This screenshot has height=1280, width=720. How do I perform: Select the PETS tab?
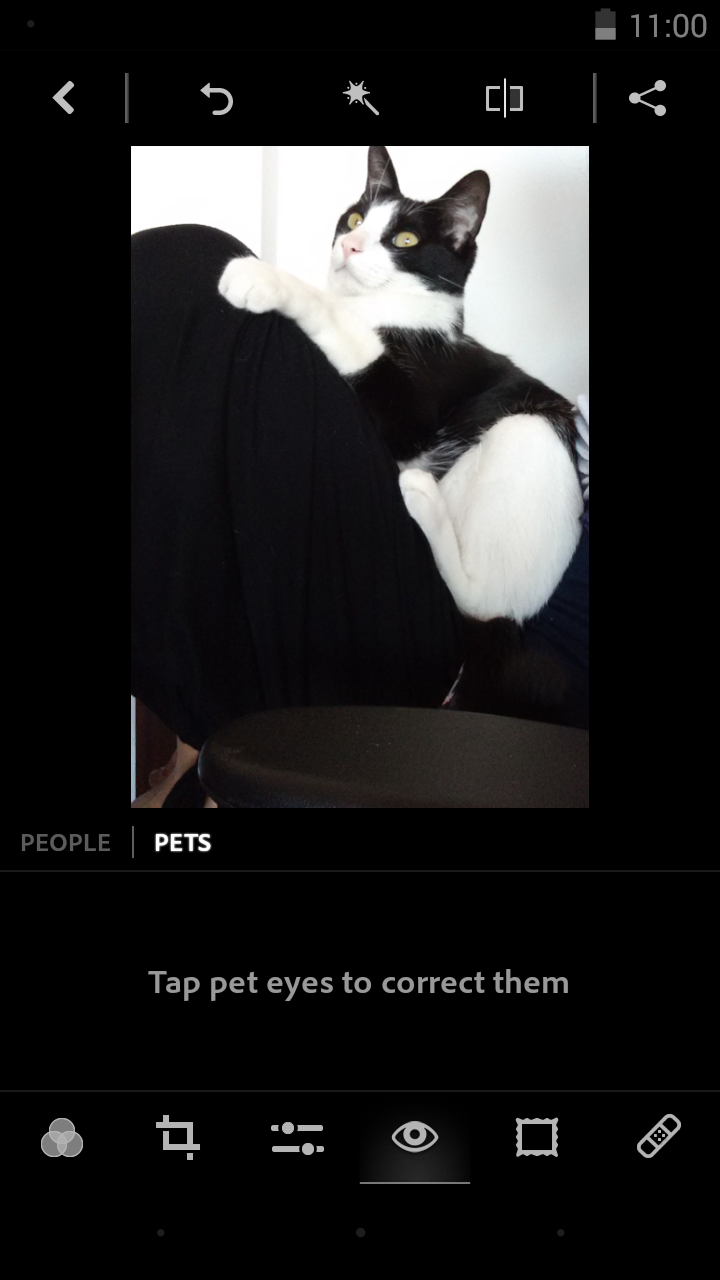pyautogui.click(x=182, y=843)
